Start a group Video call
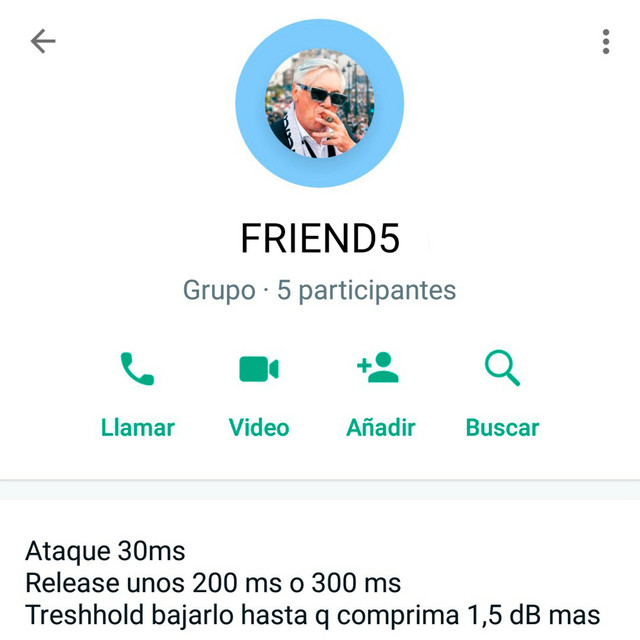Image resolution: width=640 pixels, height=640 pixels. [x=259, y=392]
